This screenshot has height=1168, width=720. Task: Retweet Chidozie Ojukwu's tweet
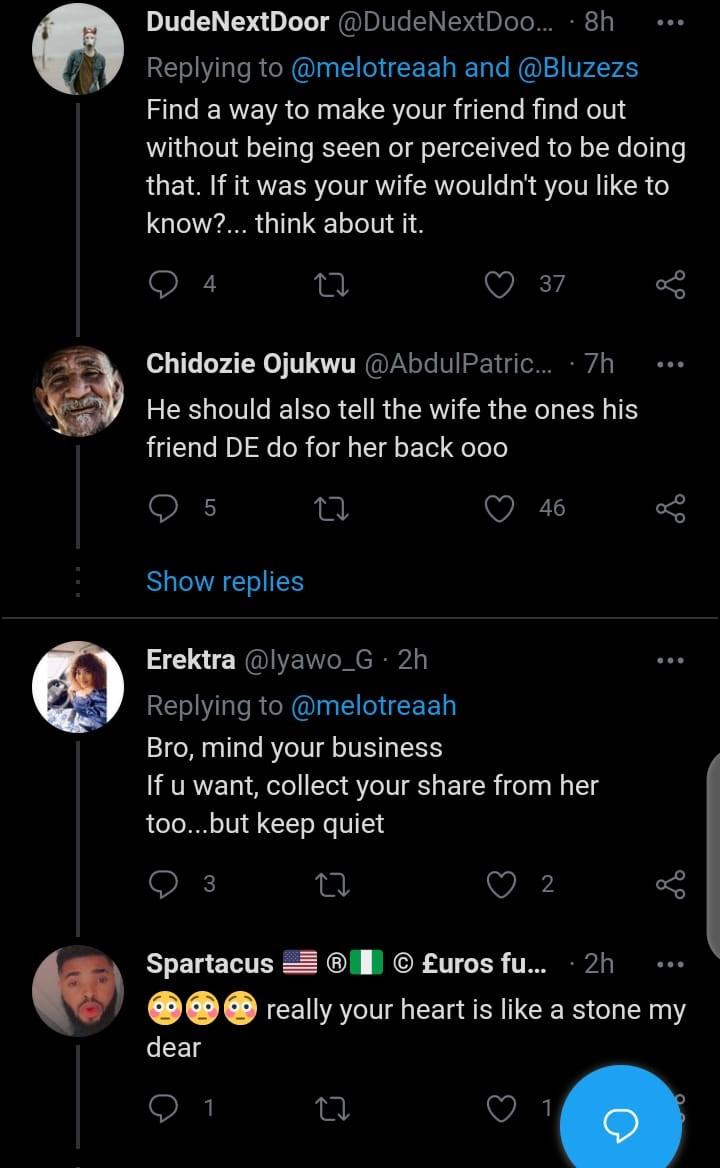(328, 508)
